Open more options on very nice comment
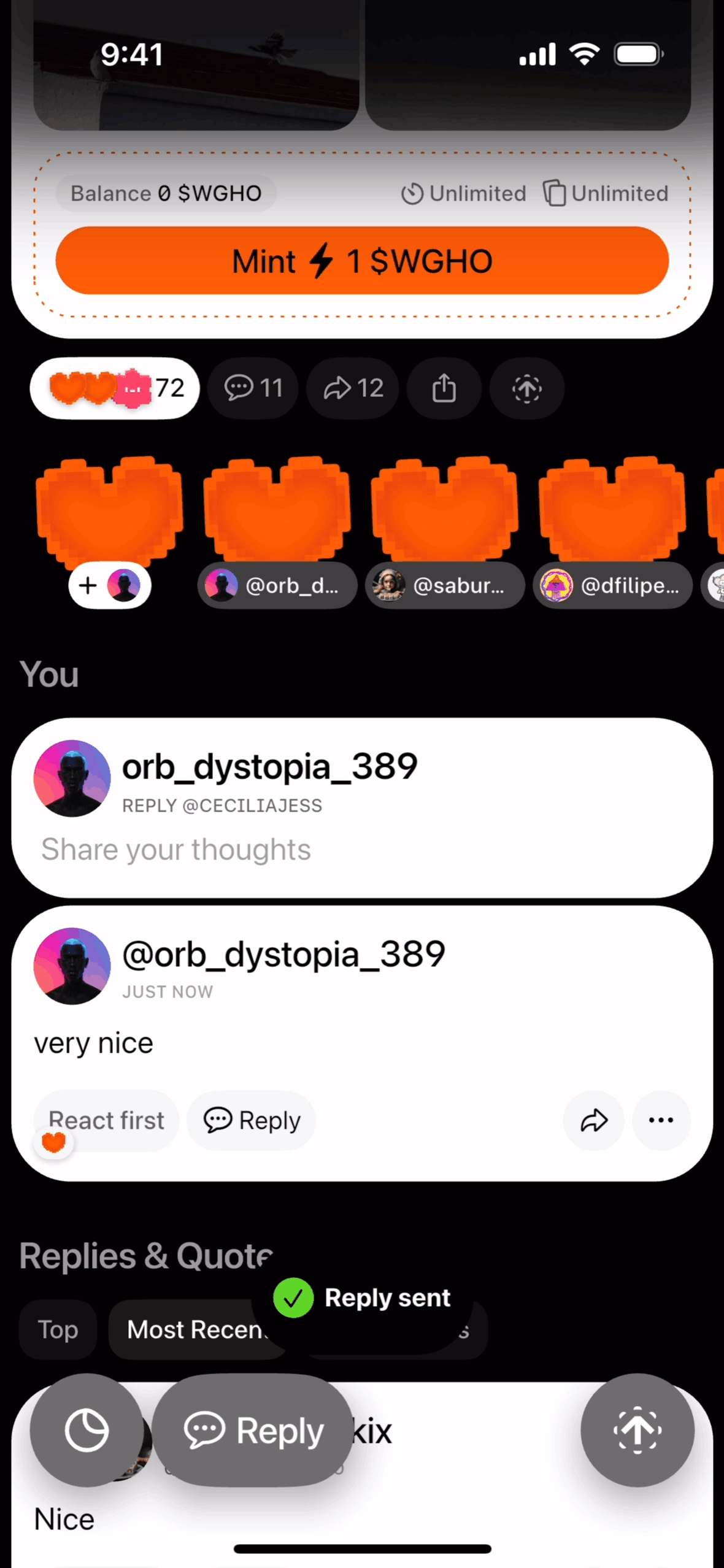Screen dimensions: 724x1568 click(x=661, y=1121)
